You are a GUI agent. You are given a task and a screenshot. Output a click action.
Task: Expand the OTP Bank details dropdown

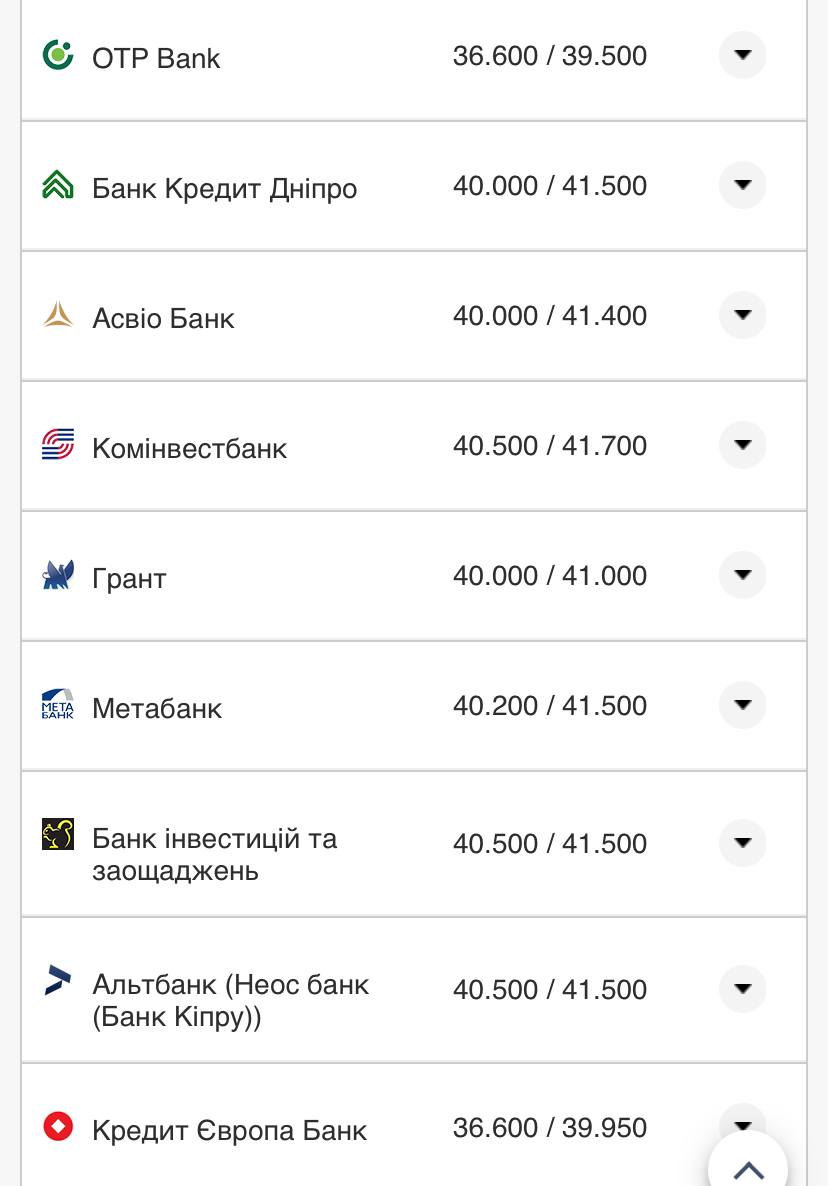click(742, 55)
